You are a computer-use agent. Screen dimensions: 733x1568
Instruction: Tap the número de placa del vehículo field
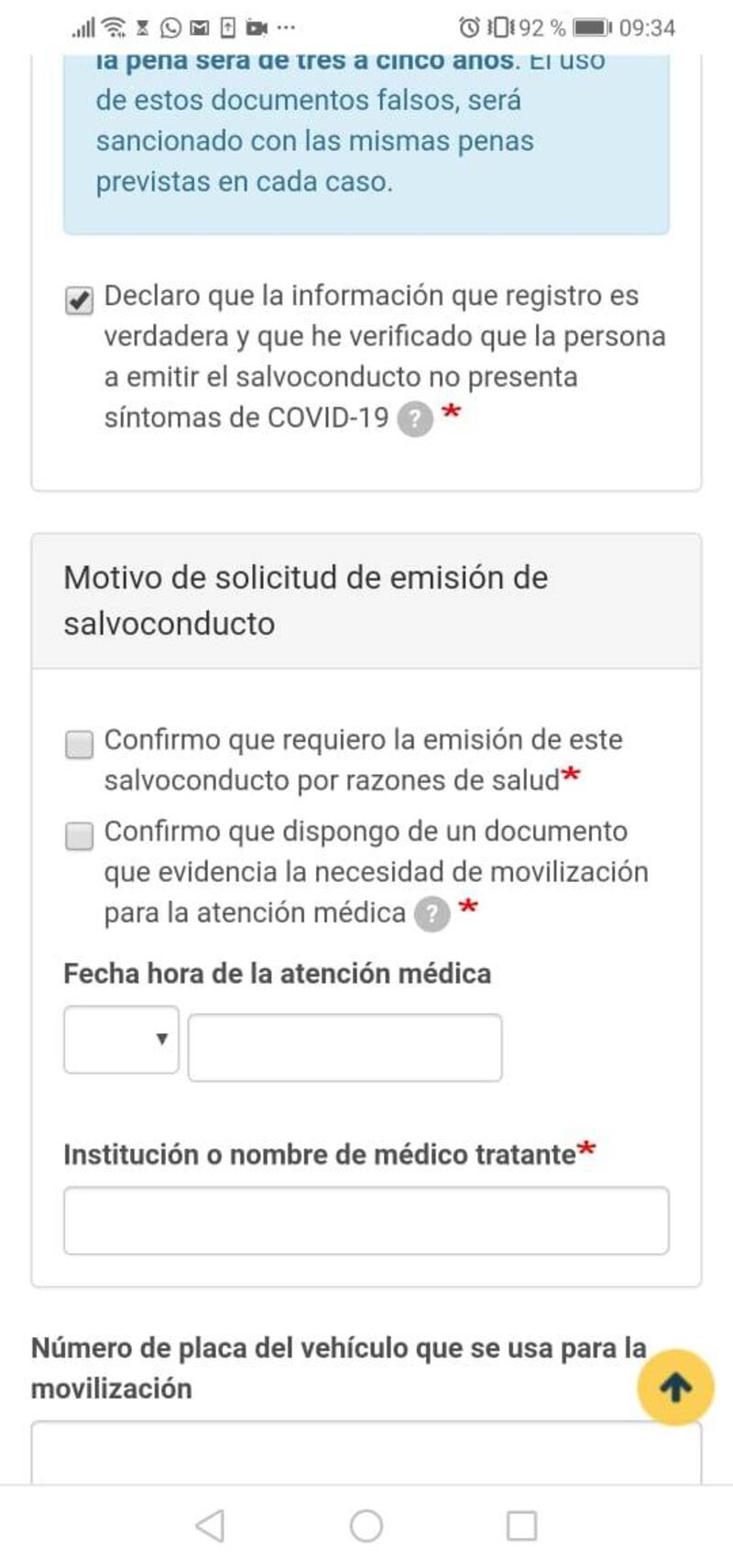point(366,1453)
